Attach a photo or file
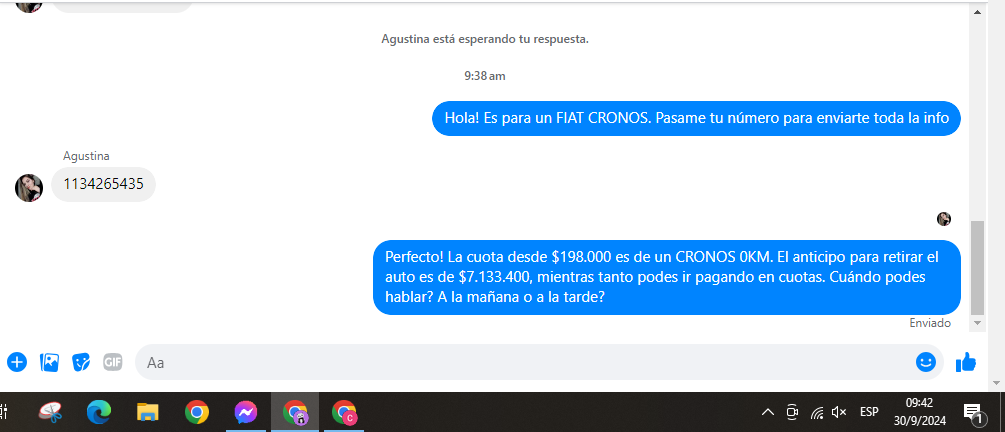 (x=48, y=362)
